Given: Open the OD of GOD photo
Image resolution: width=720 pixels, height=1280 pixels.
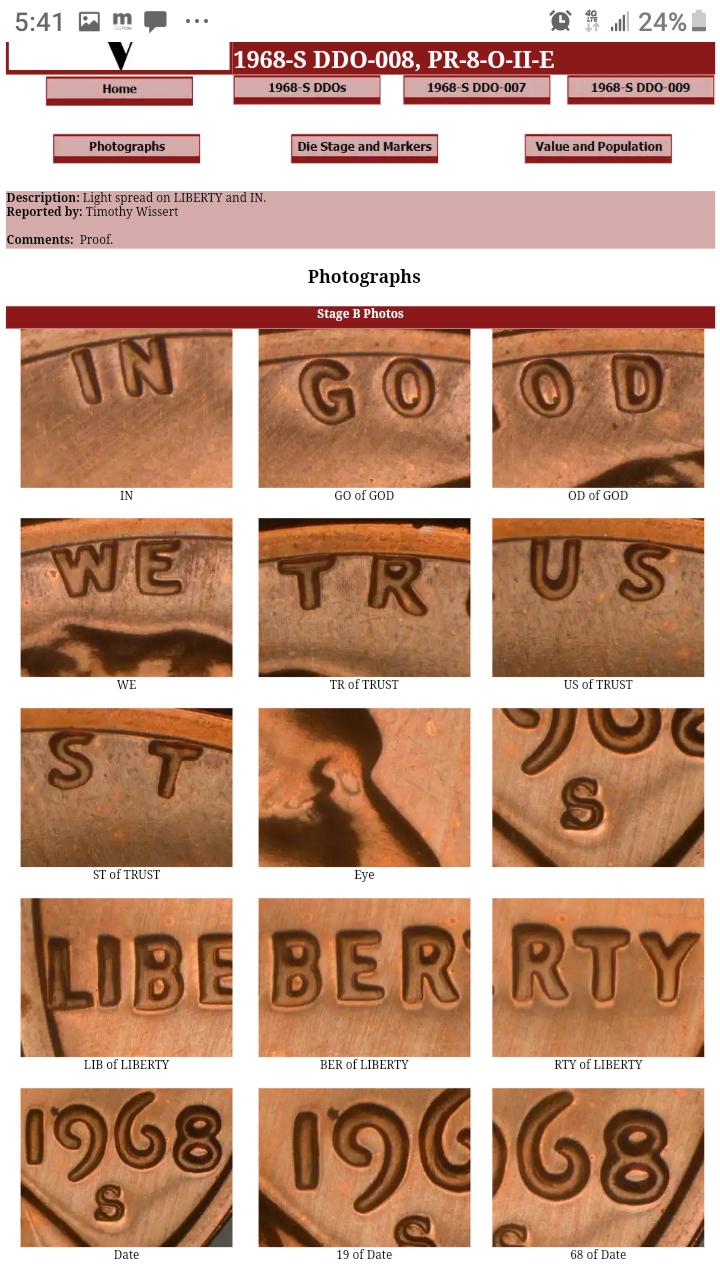Looking at the screenshot, I should (x=598, y=408).
